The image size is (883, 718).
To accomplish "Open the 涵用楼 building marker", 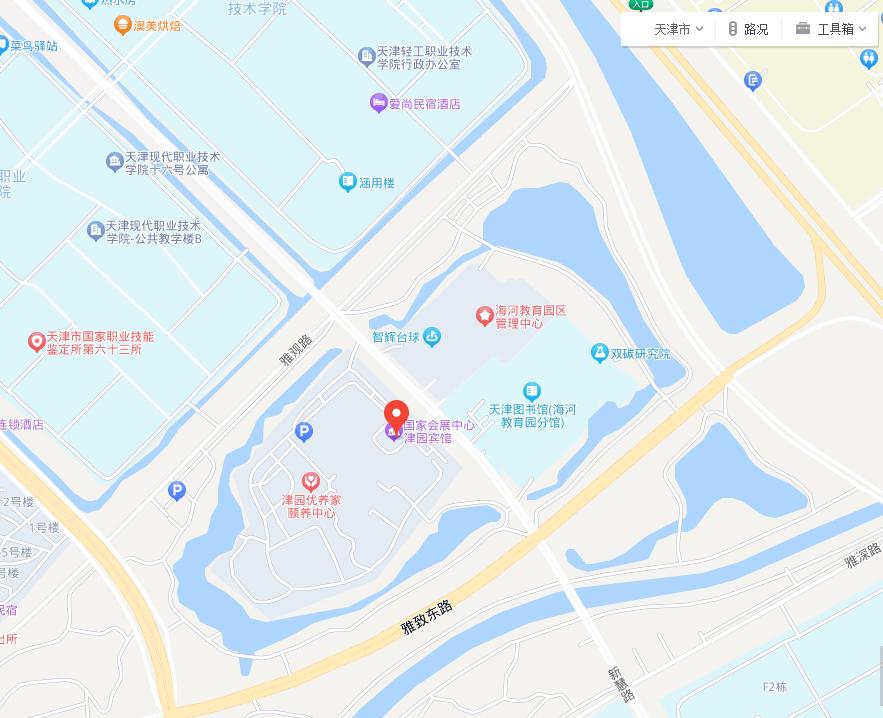I will [x=347, y=182].
